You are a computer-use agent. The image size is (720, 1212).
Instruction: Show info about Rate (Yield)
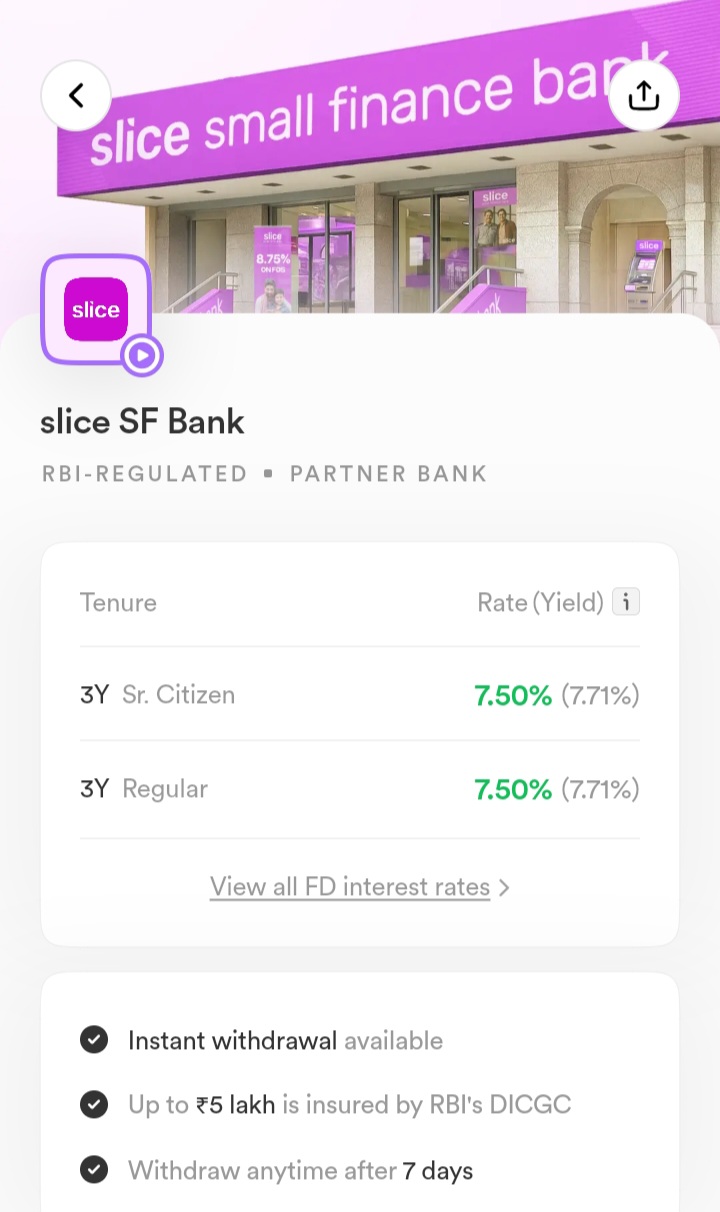(x=626, y=602)
